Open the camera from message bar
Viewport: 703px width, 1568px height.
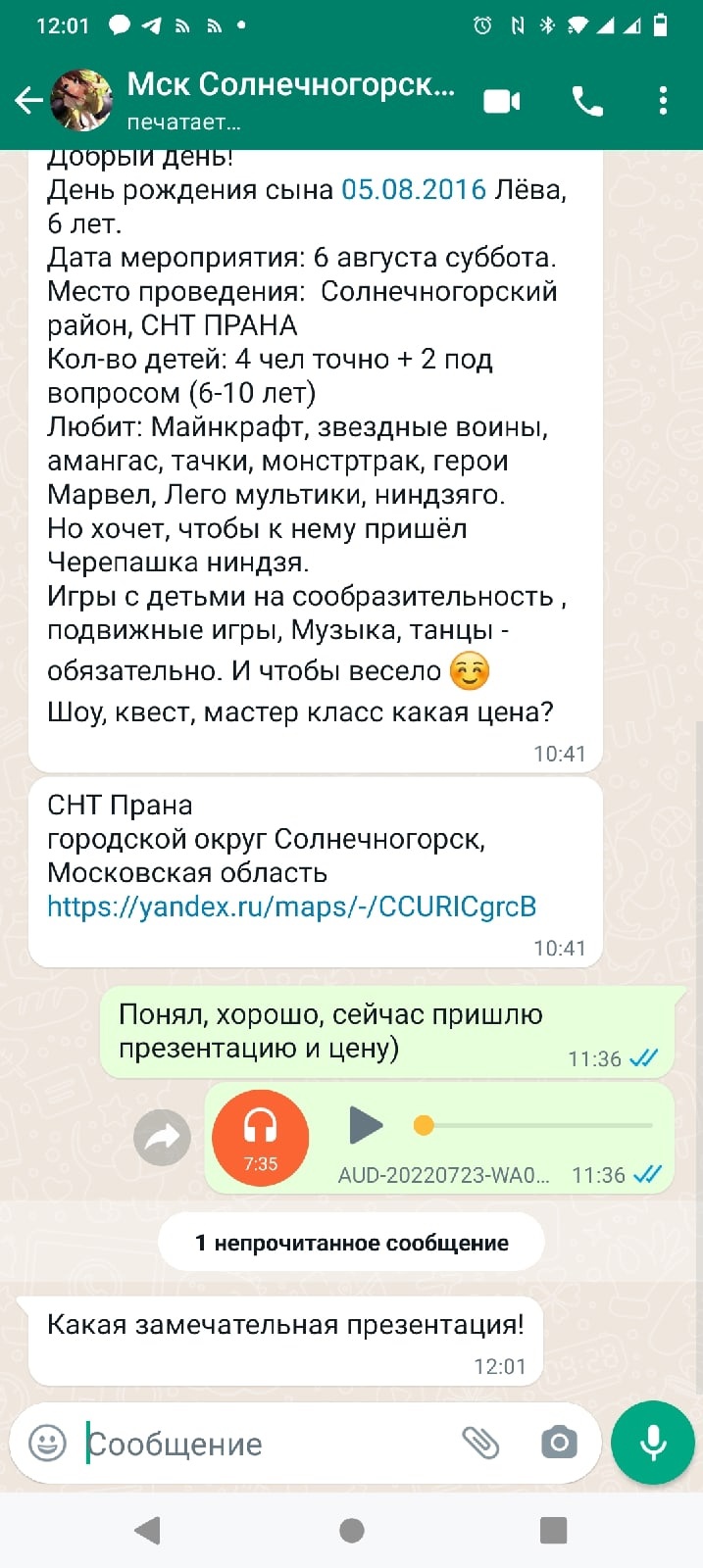point(559,1443)
